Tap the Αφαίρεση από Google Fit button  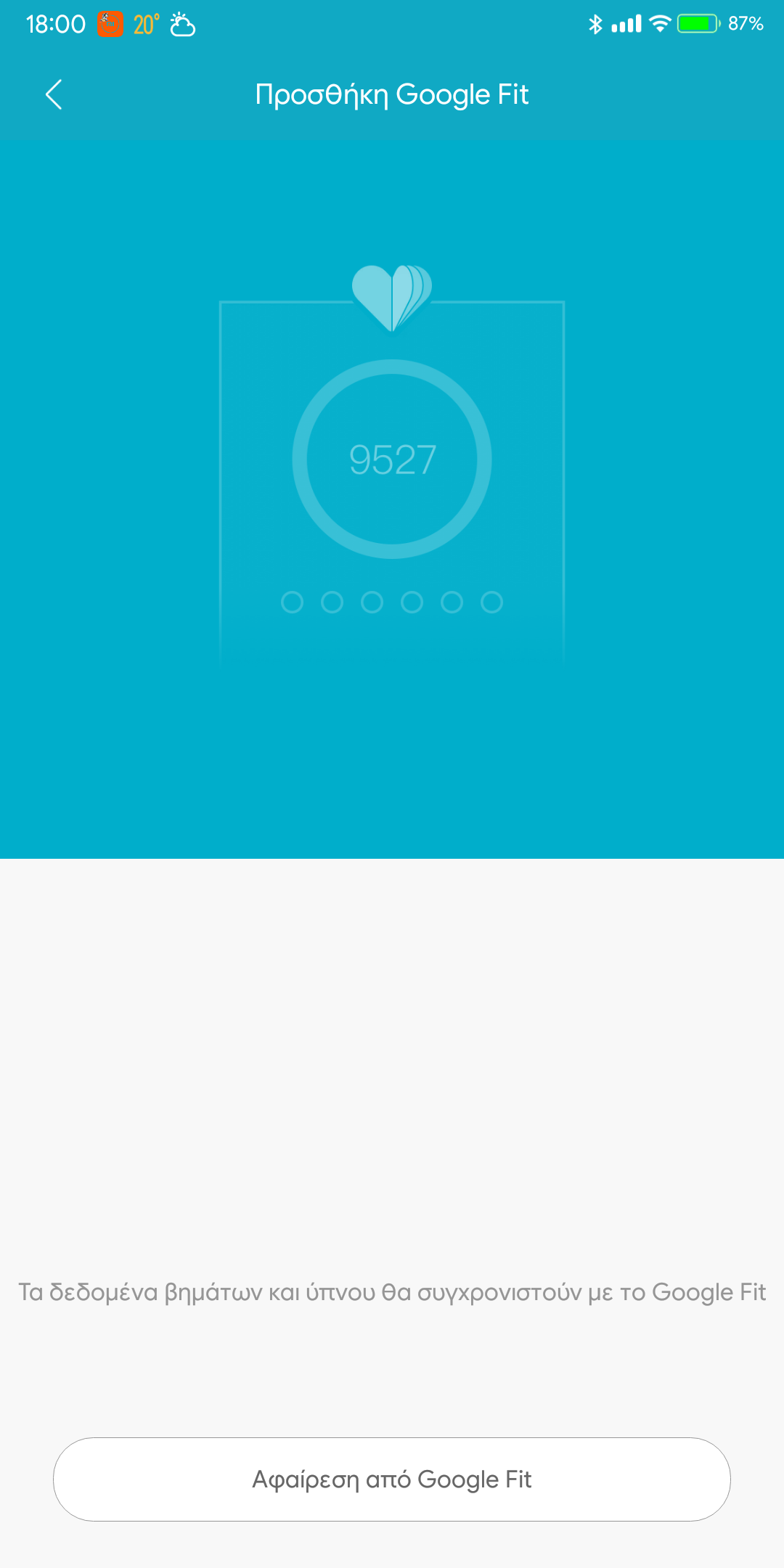392,1479
